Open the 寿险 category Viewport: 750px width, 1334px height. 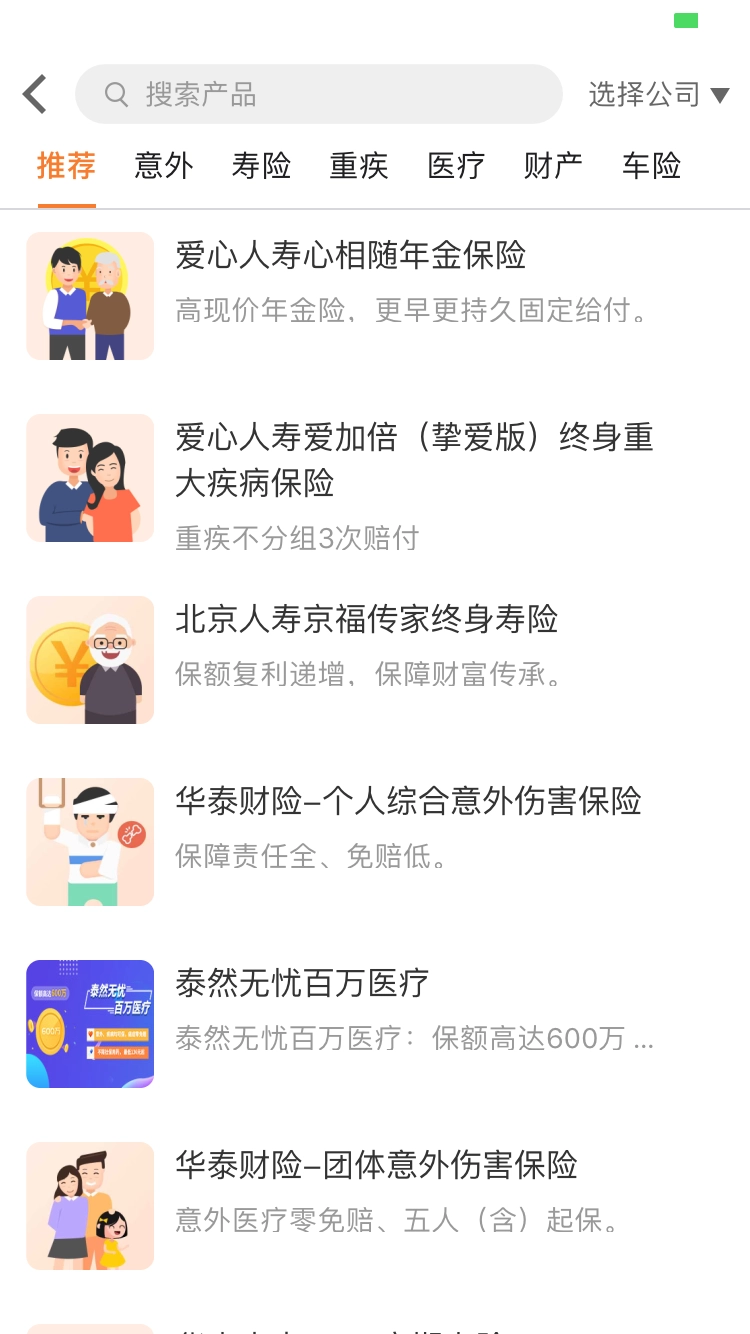pos(261,166)
